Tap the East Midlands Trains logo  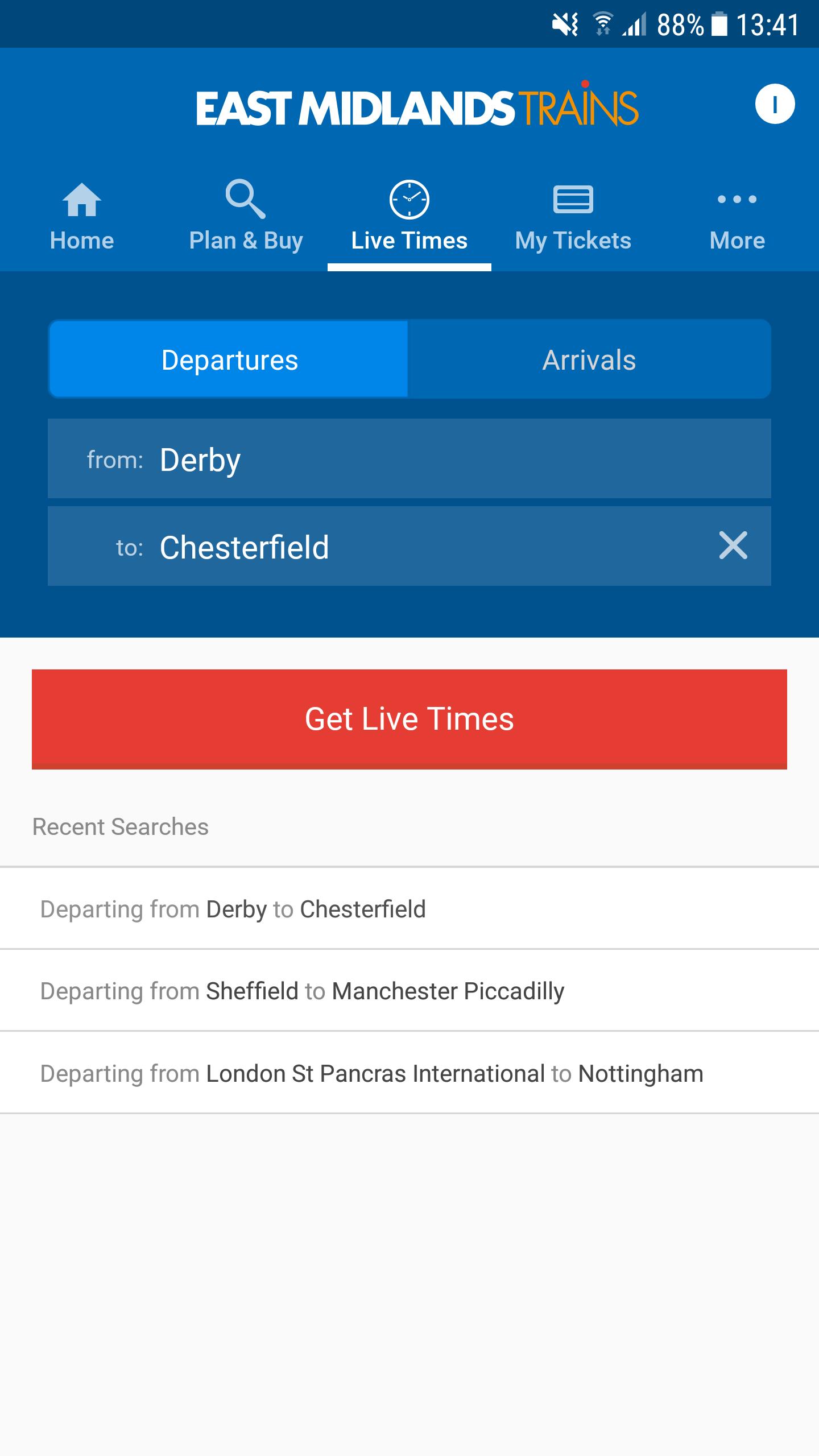(418, 106)
